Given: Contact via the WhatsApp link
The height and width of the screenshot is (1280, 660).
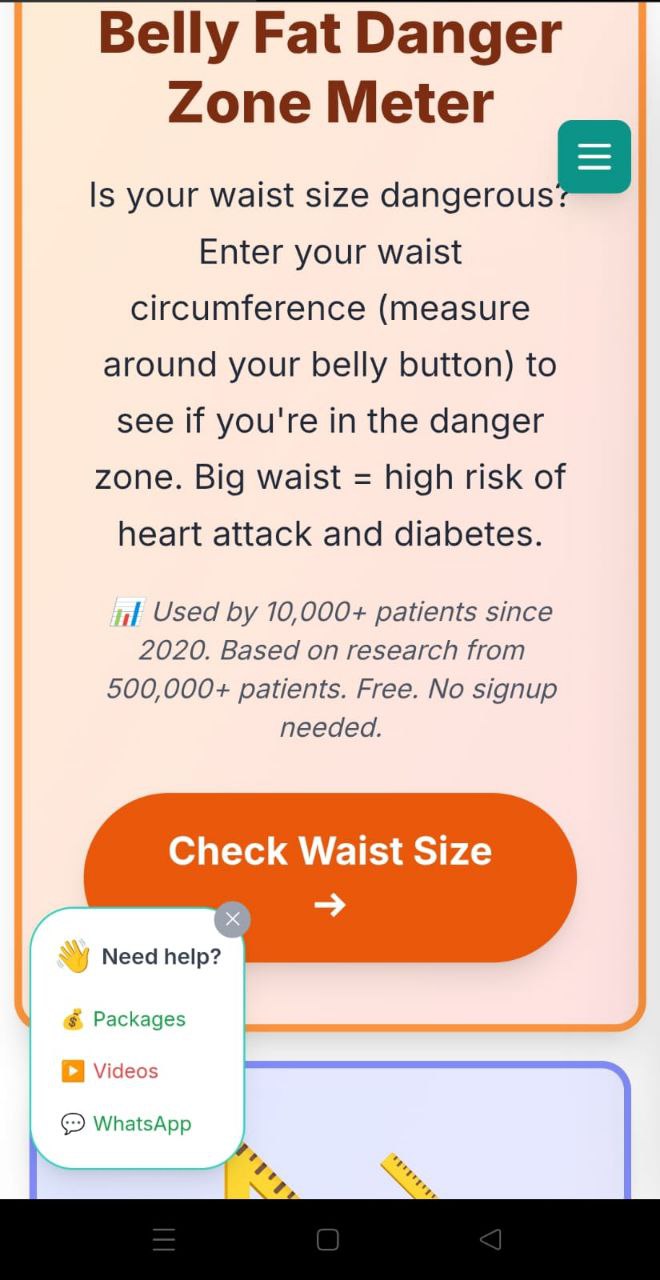Looking at the screenshot, I should 141,1124.
